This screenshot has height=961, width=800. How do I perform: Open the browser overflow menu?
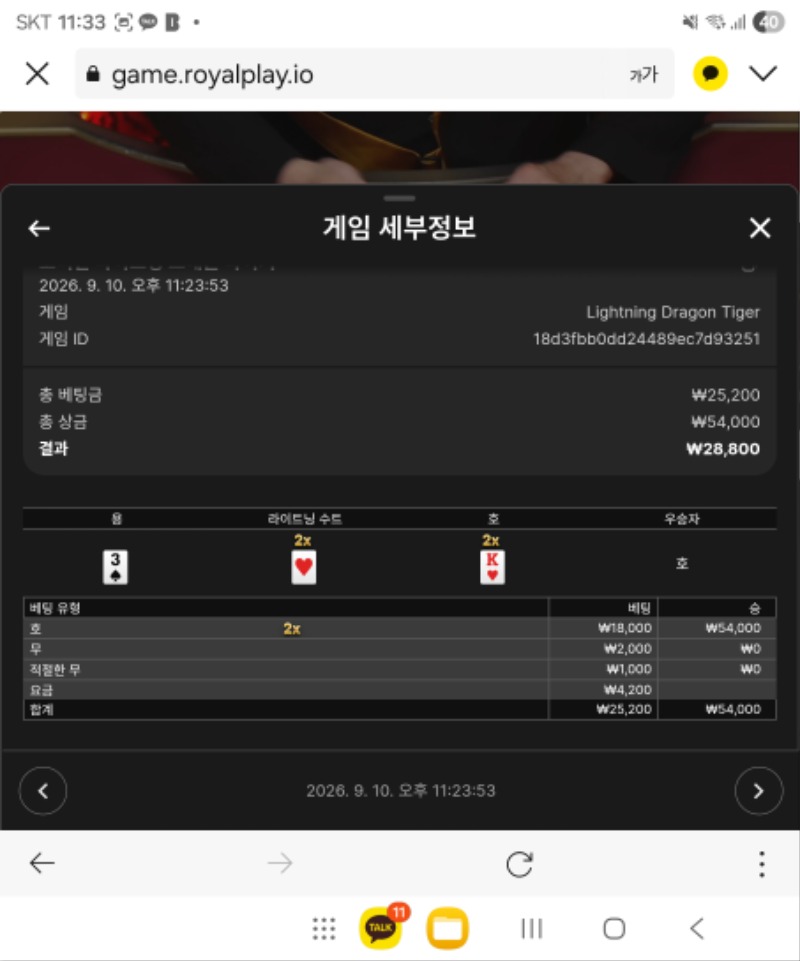tap(762, 864)
